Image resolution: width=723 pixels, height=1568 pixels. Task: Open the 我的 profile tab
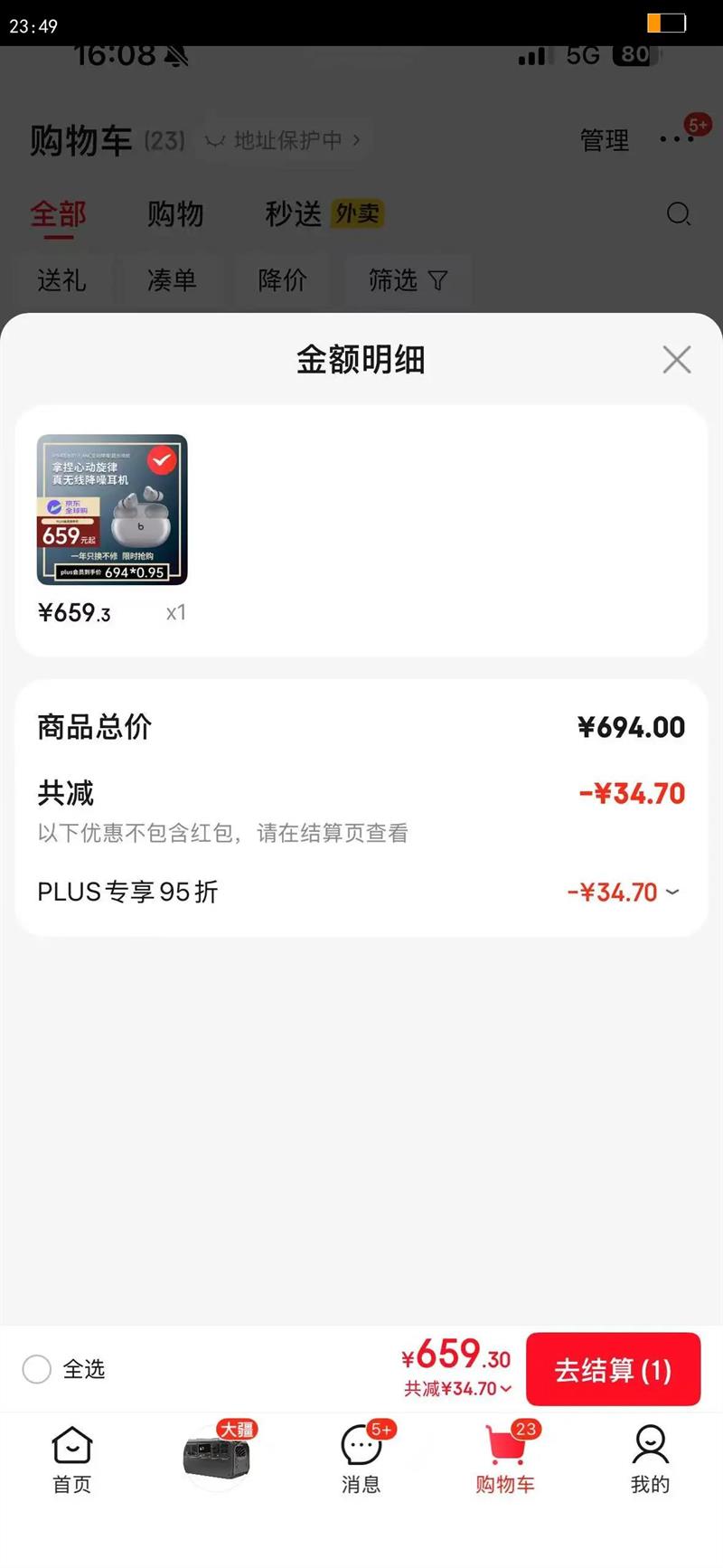click(650, 1458)
